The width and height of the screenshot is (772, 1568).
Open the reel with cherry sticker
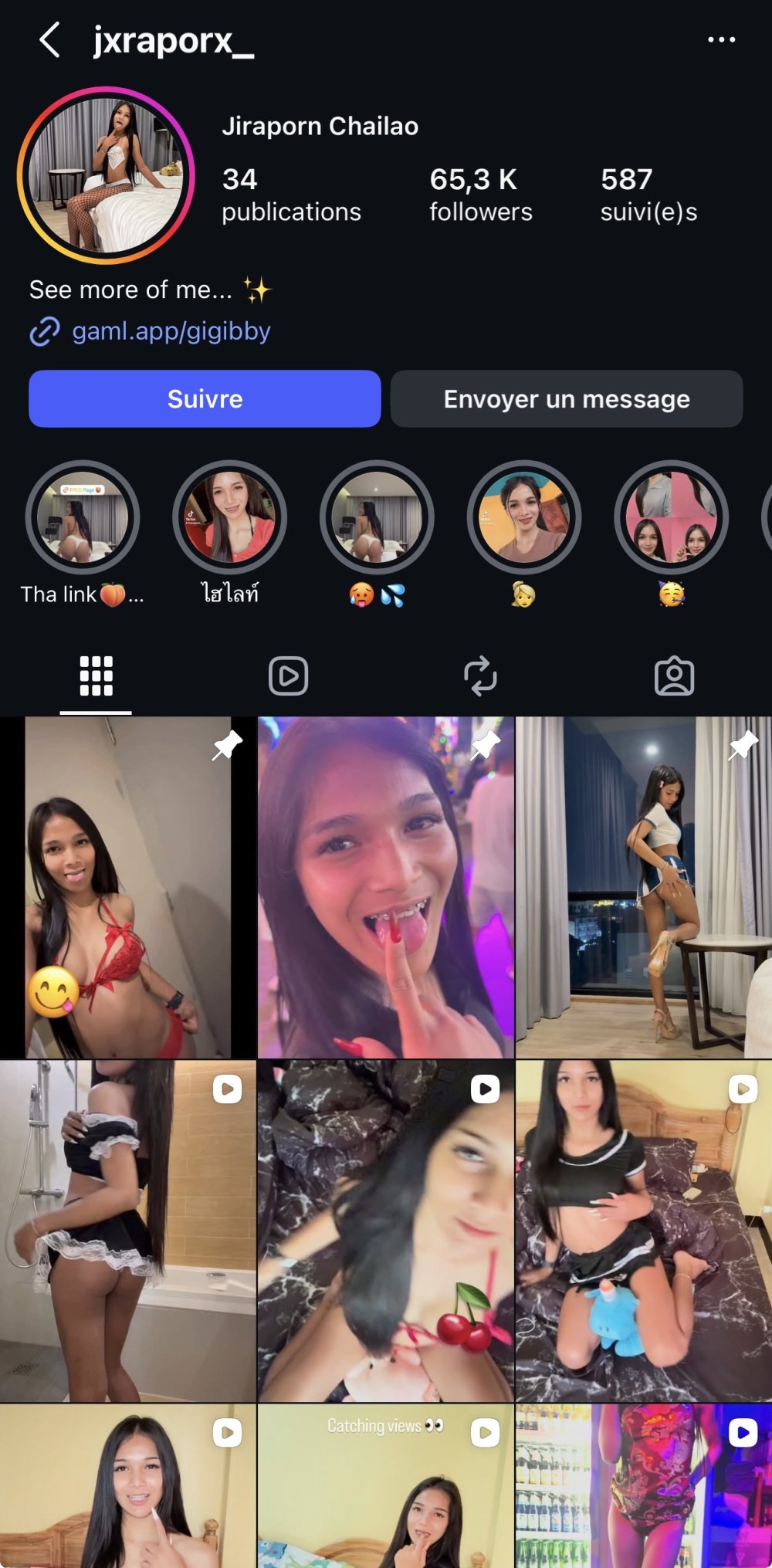(x=385, y=1231)
